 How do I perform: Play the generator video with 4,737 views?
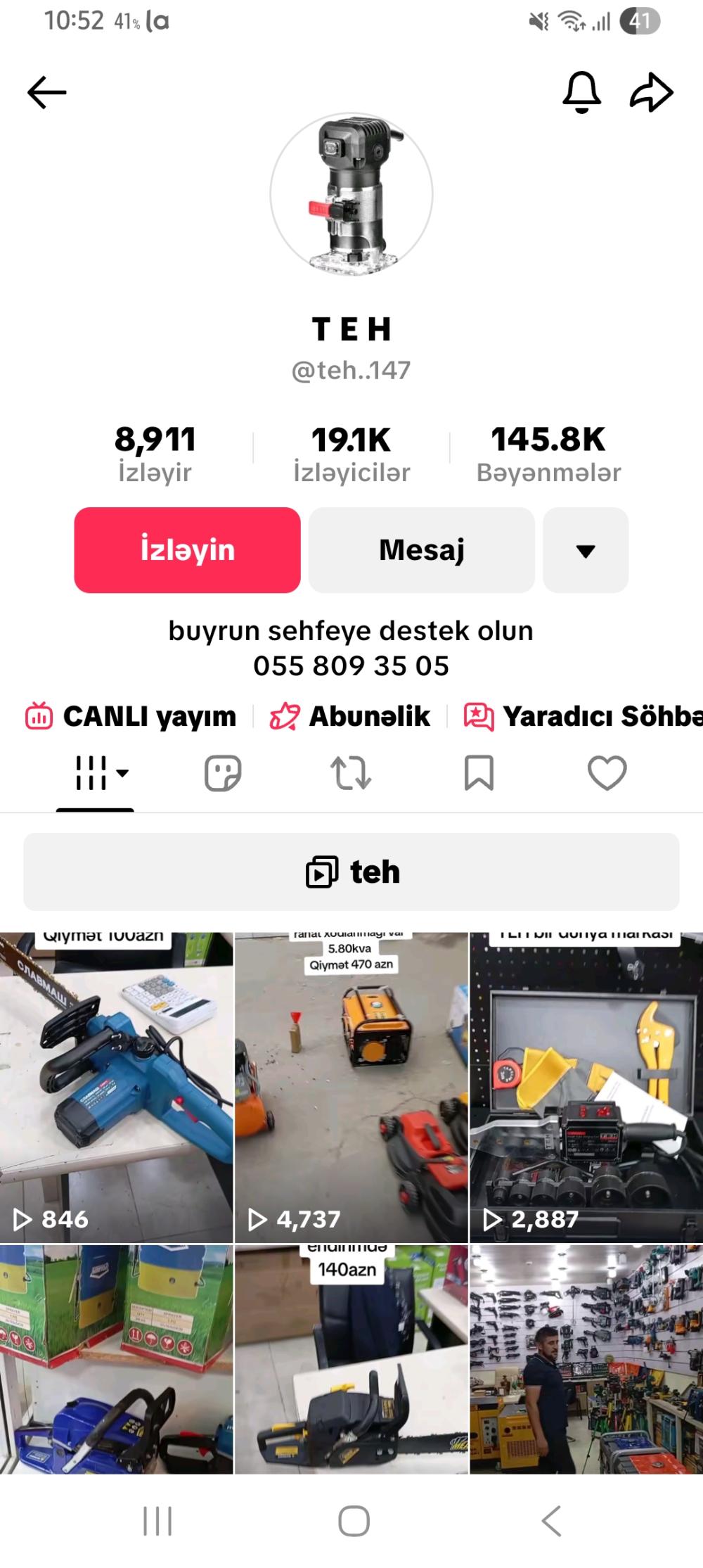pyautogui.click(x=351, y=1087)
